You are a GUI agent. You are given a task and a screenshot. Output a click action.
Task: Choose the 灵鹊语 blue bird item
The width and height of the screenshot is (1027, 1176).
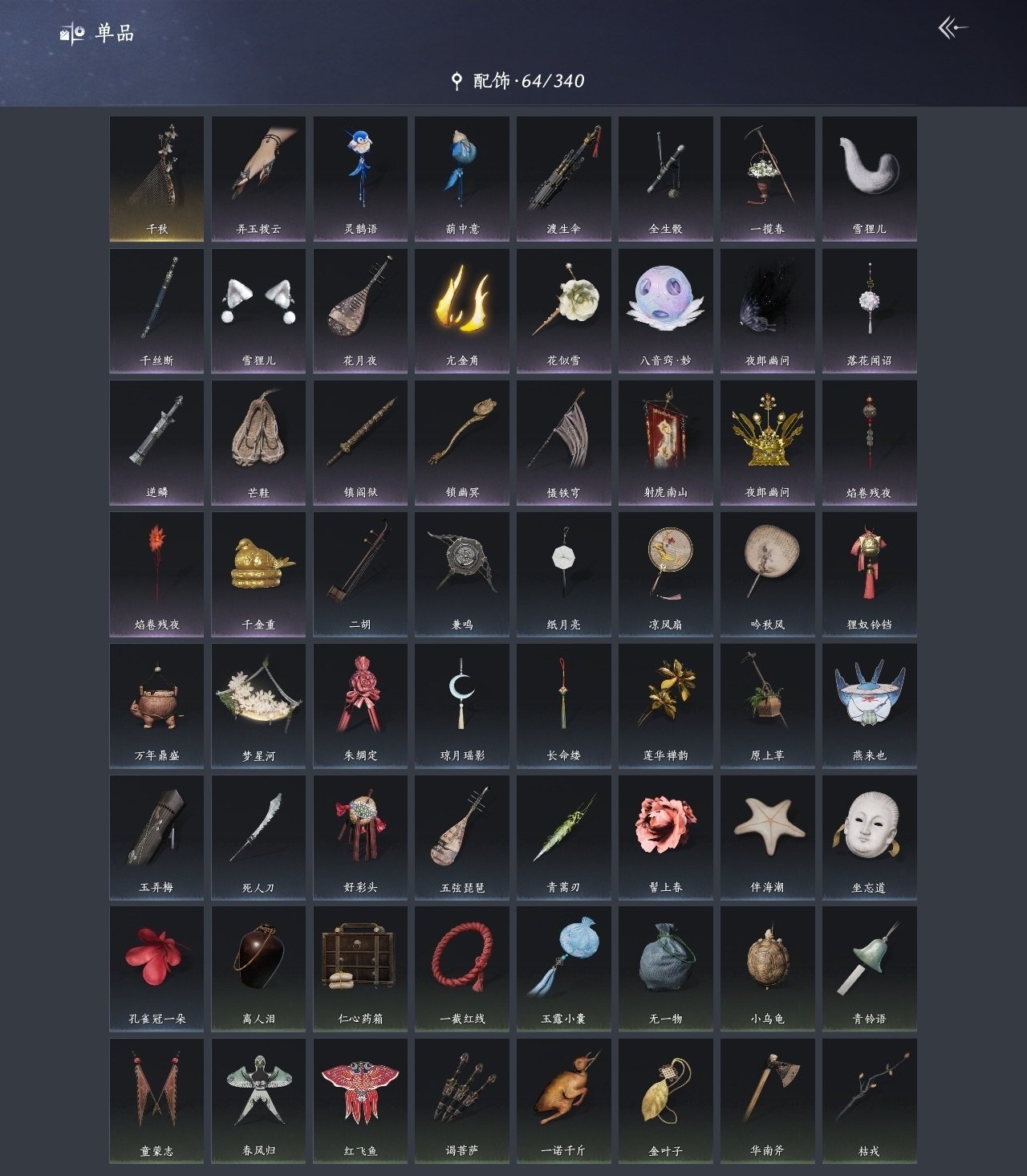coord(360,178)
